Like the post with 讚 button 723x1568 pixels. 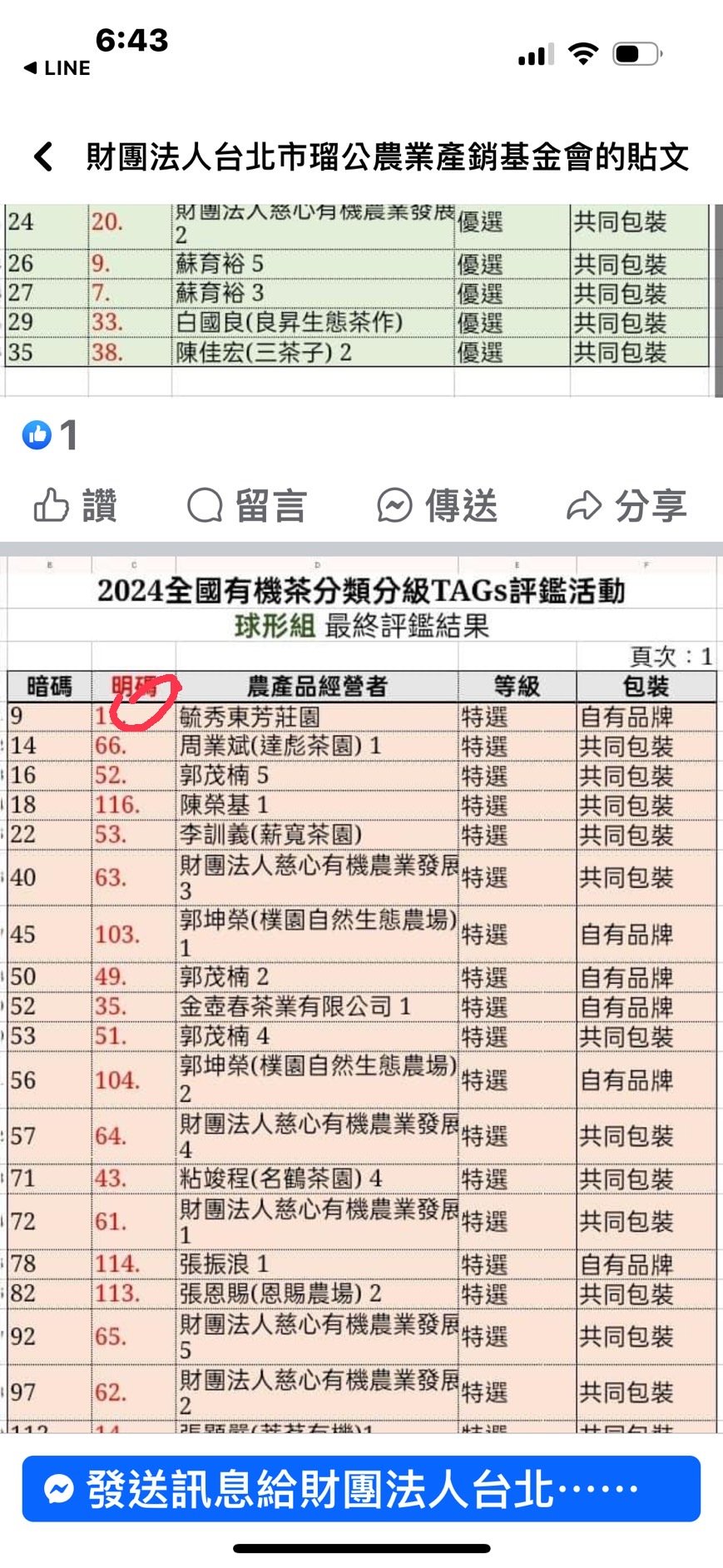pos(76,505)
